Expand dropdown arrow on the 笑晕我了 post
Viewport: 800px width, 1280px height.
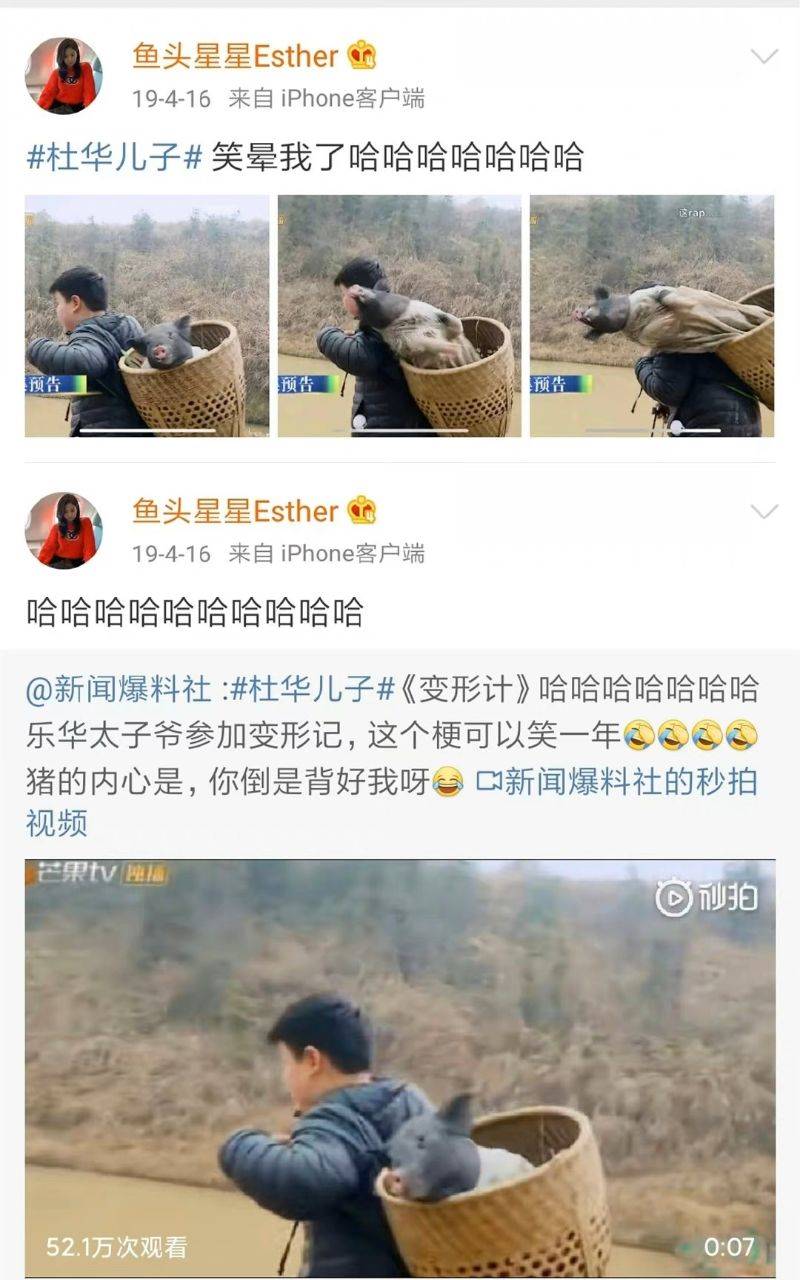point(764,57)
